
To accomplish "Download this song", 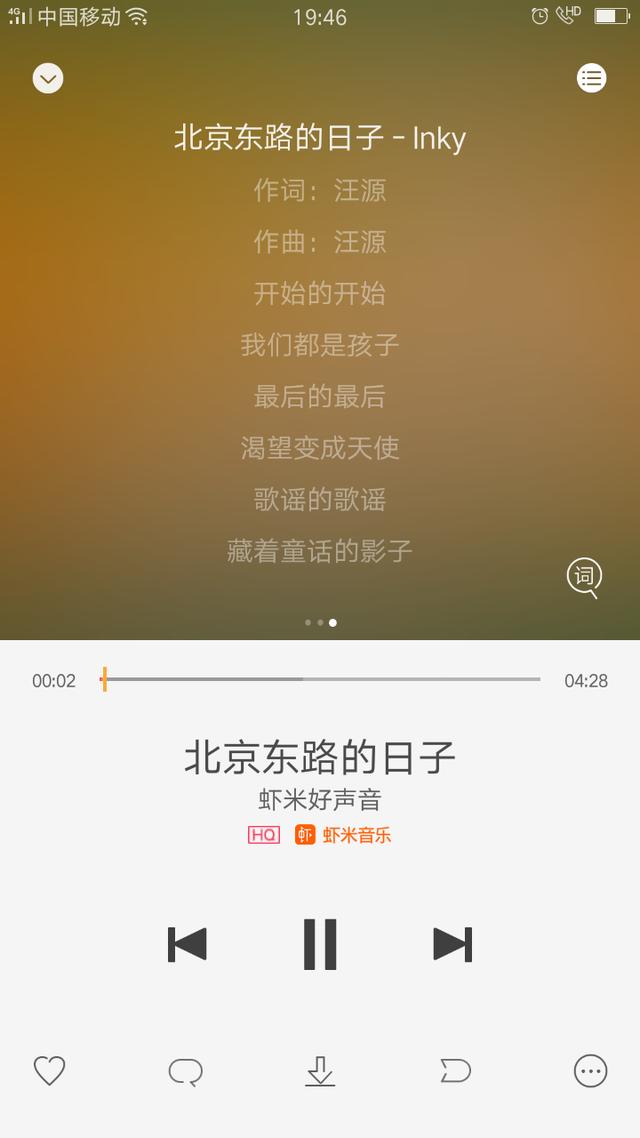I will click(320, 1071).
